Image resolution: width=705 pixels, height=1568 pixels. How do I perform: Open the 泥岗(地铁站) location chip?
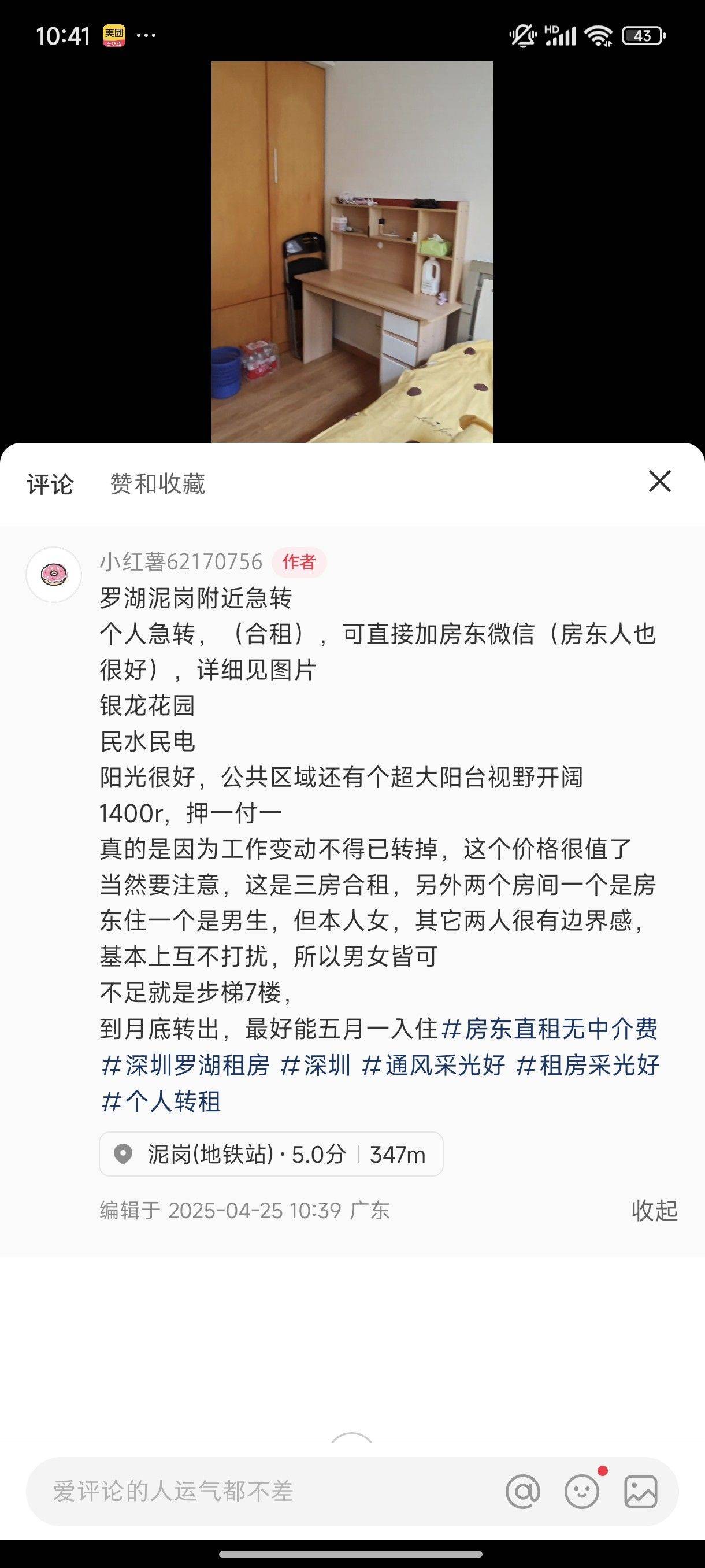tap(271, 1154)
